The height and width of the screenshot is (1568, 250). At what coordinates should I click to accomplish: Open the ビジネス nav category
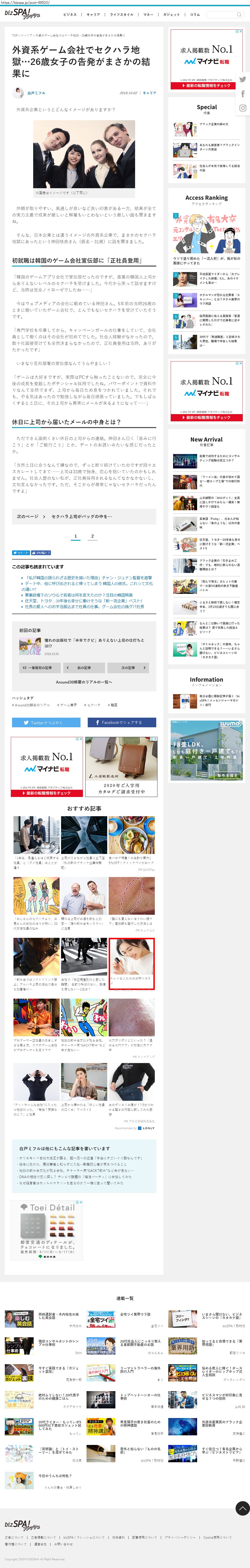tap(70, 14)
